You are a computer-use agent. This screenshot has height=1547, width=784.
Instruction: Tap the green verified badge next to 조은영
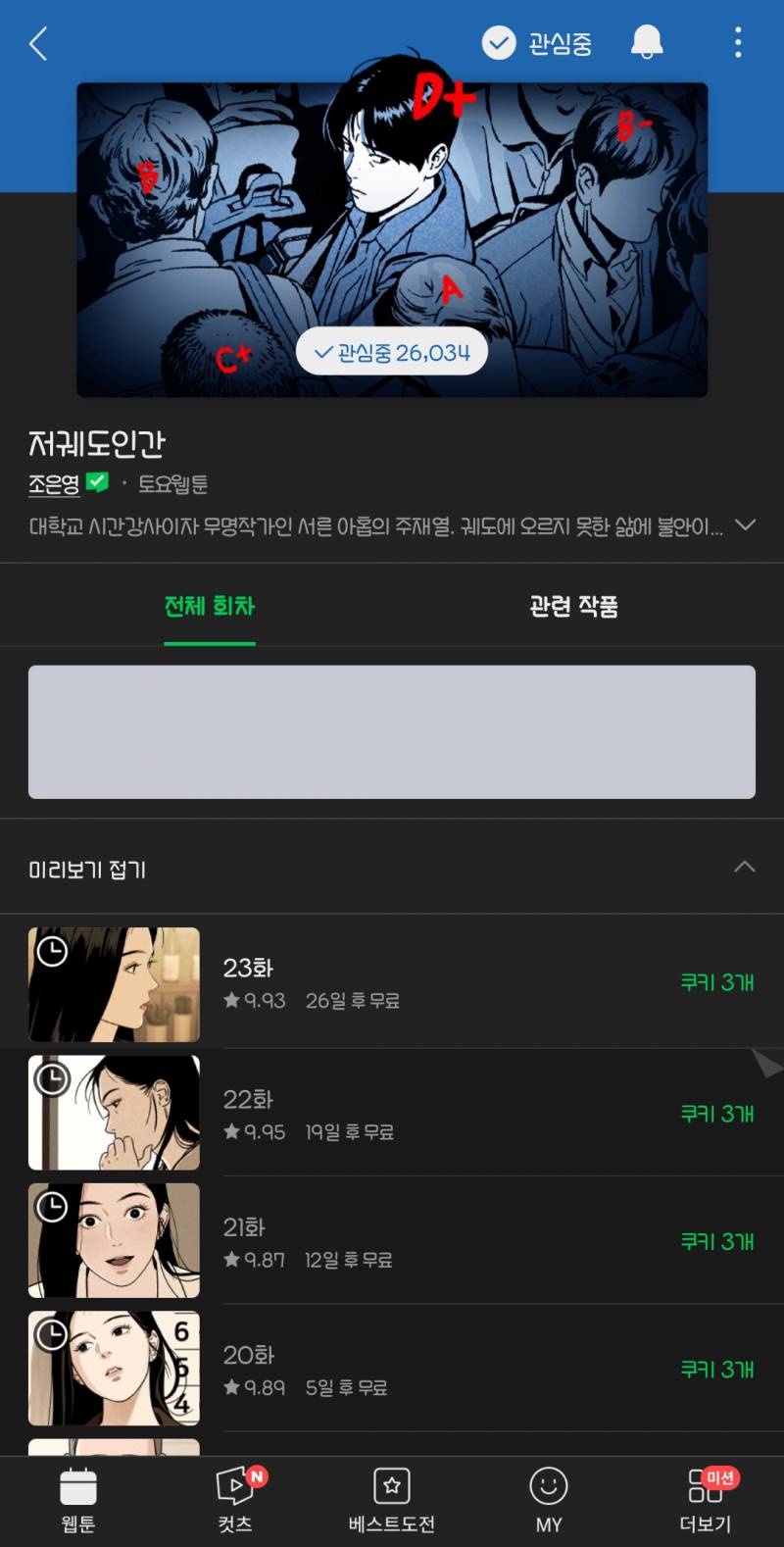click(x=97, y=484)
